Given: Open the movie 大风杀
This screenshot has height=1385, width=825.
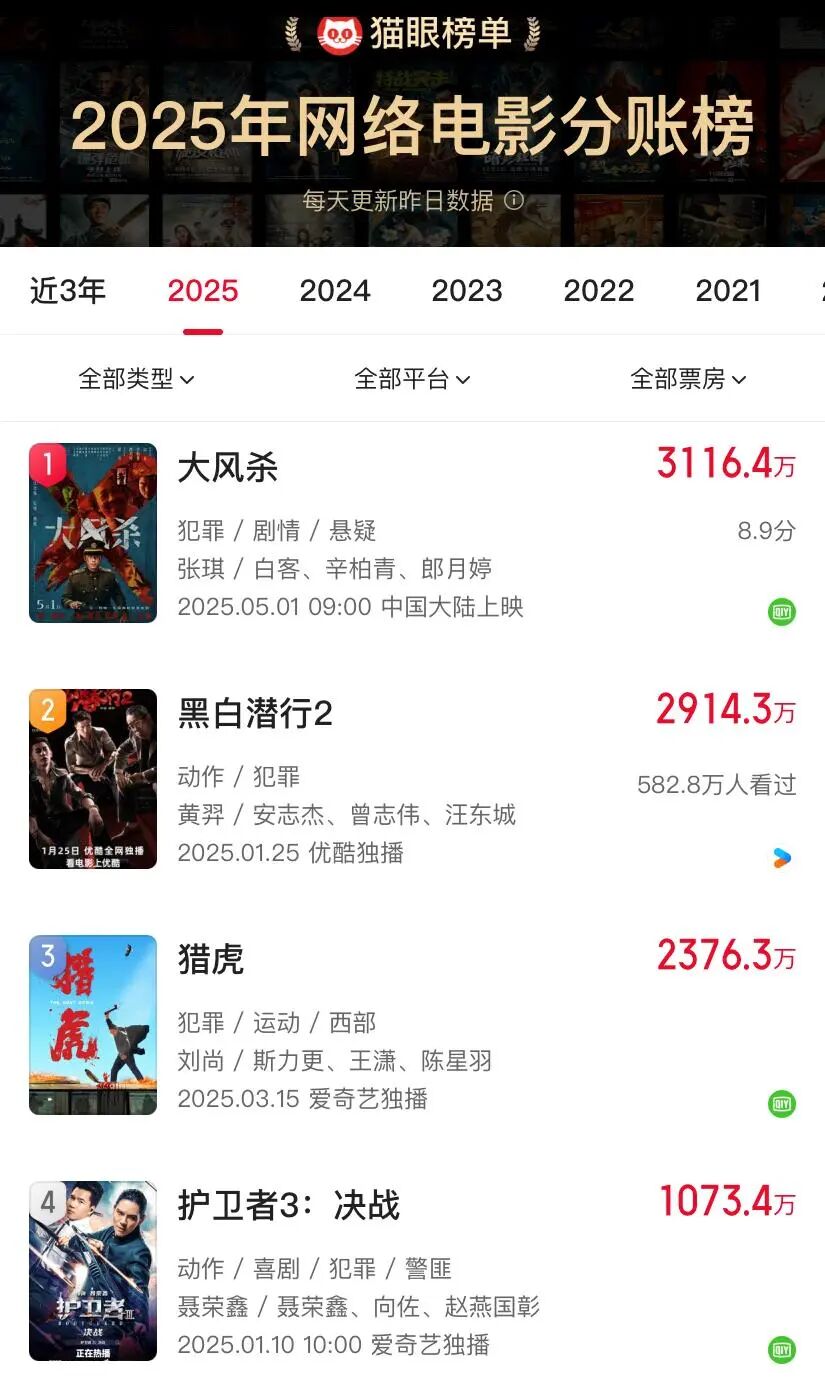Looking at the screenshot, I should pos(228,468).
